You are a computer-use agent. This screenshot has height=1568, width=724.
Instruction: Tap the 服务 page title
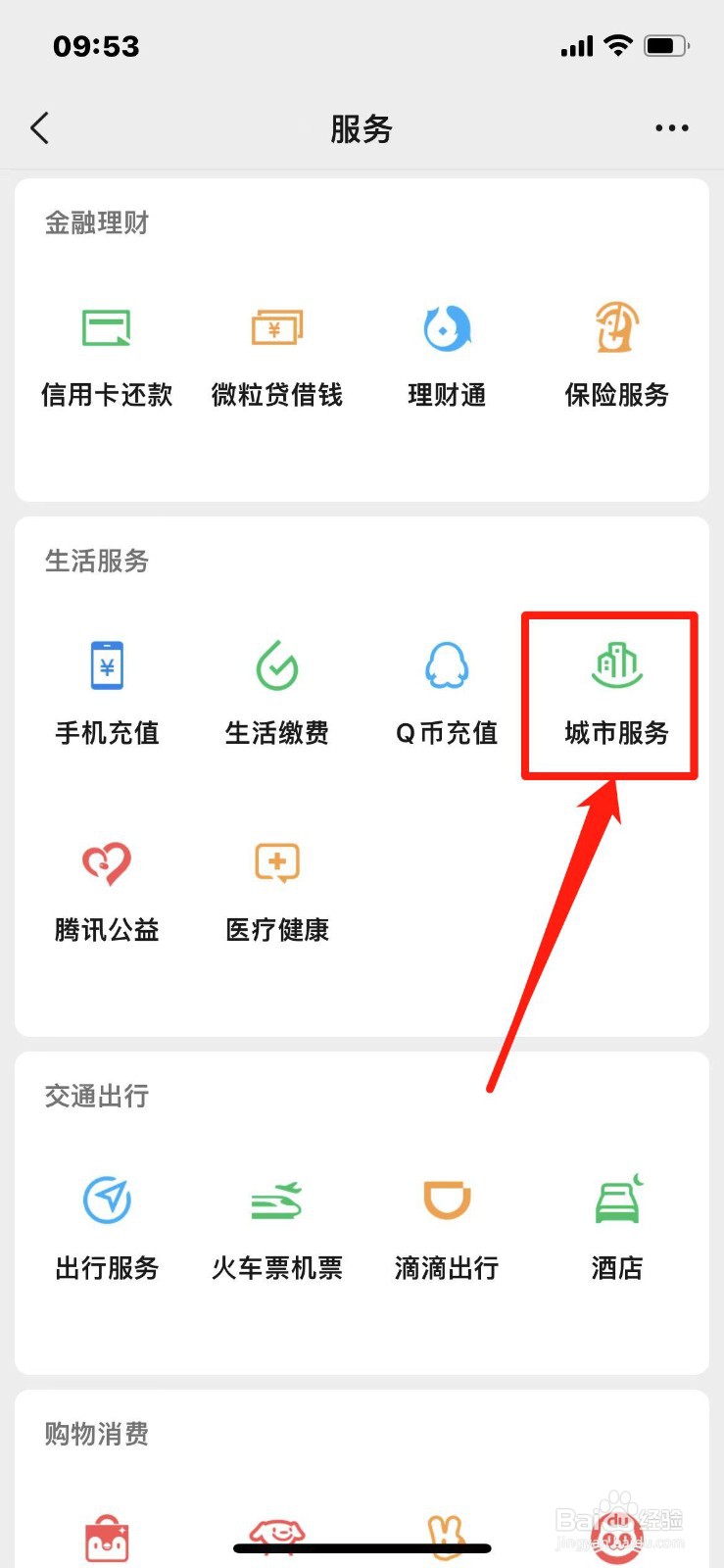coord(362,128)
